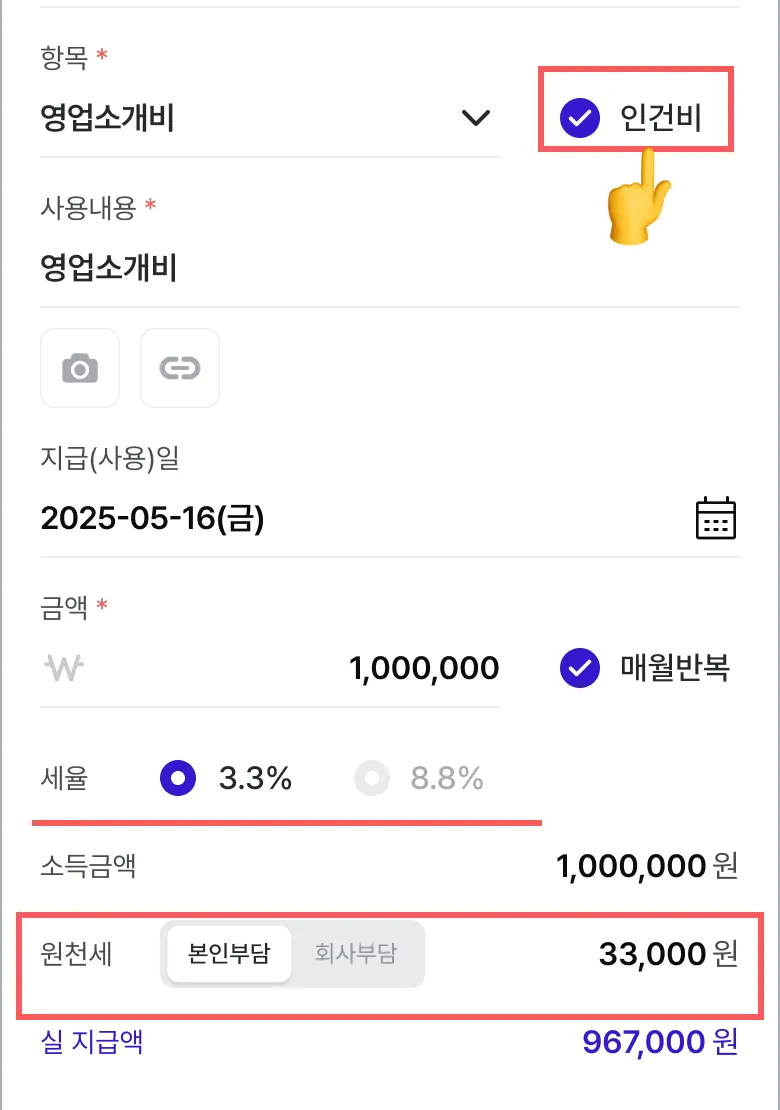
Task: Open the calendar for 지급(사용)일
Action: (x=715, y=518)
